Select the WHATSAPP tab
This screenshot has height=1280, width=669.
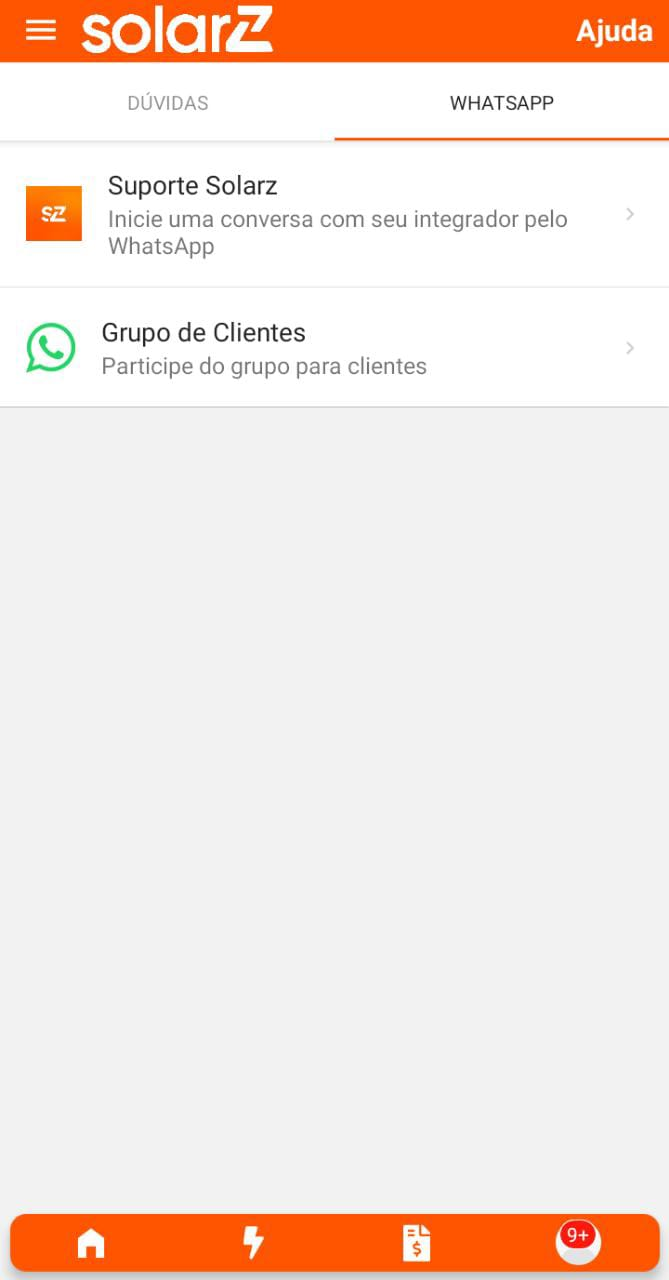[x=501, y=103]
